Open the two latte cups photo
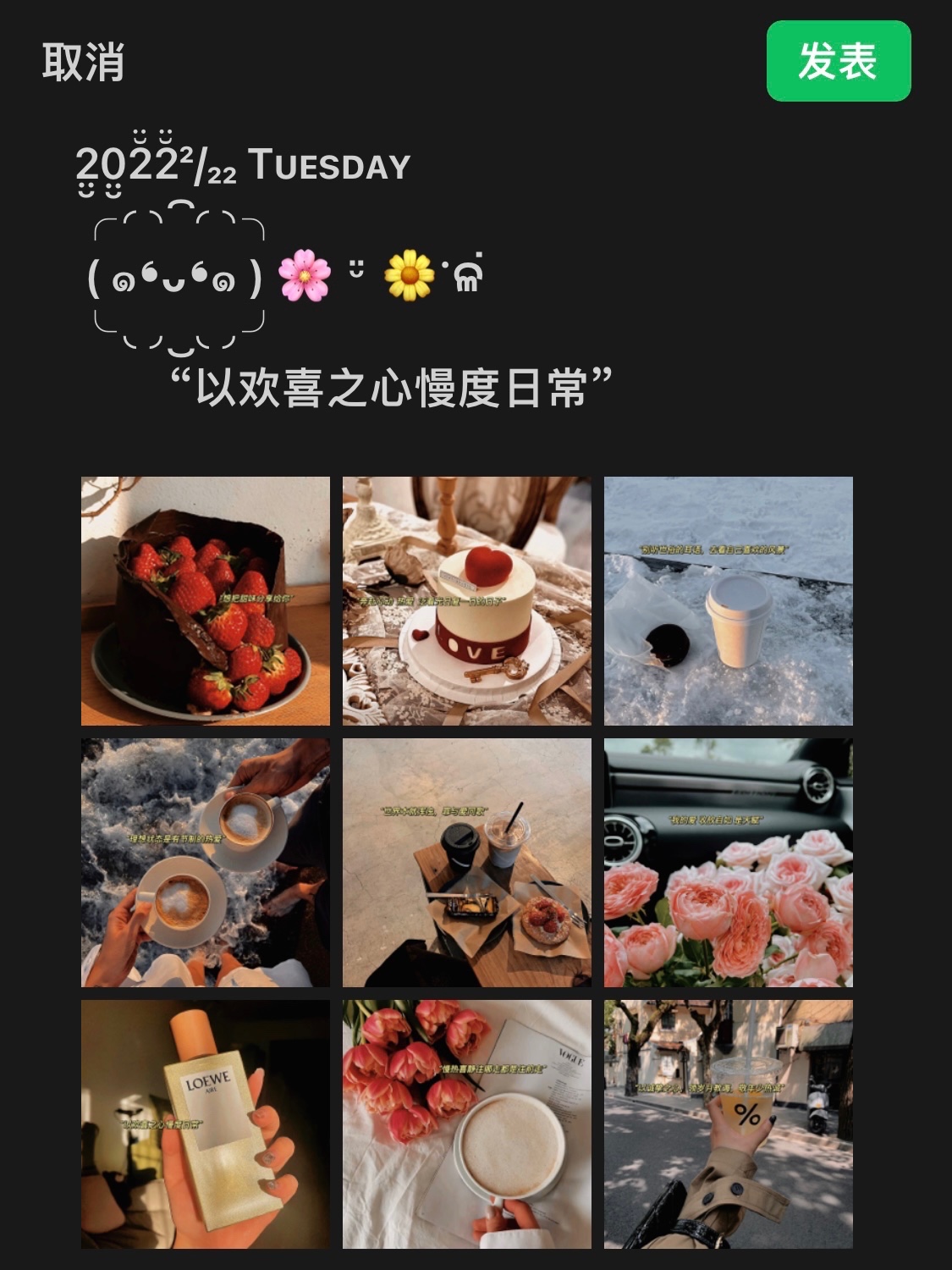Screen dimensions: 952x1270 (206, 862)
